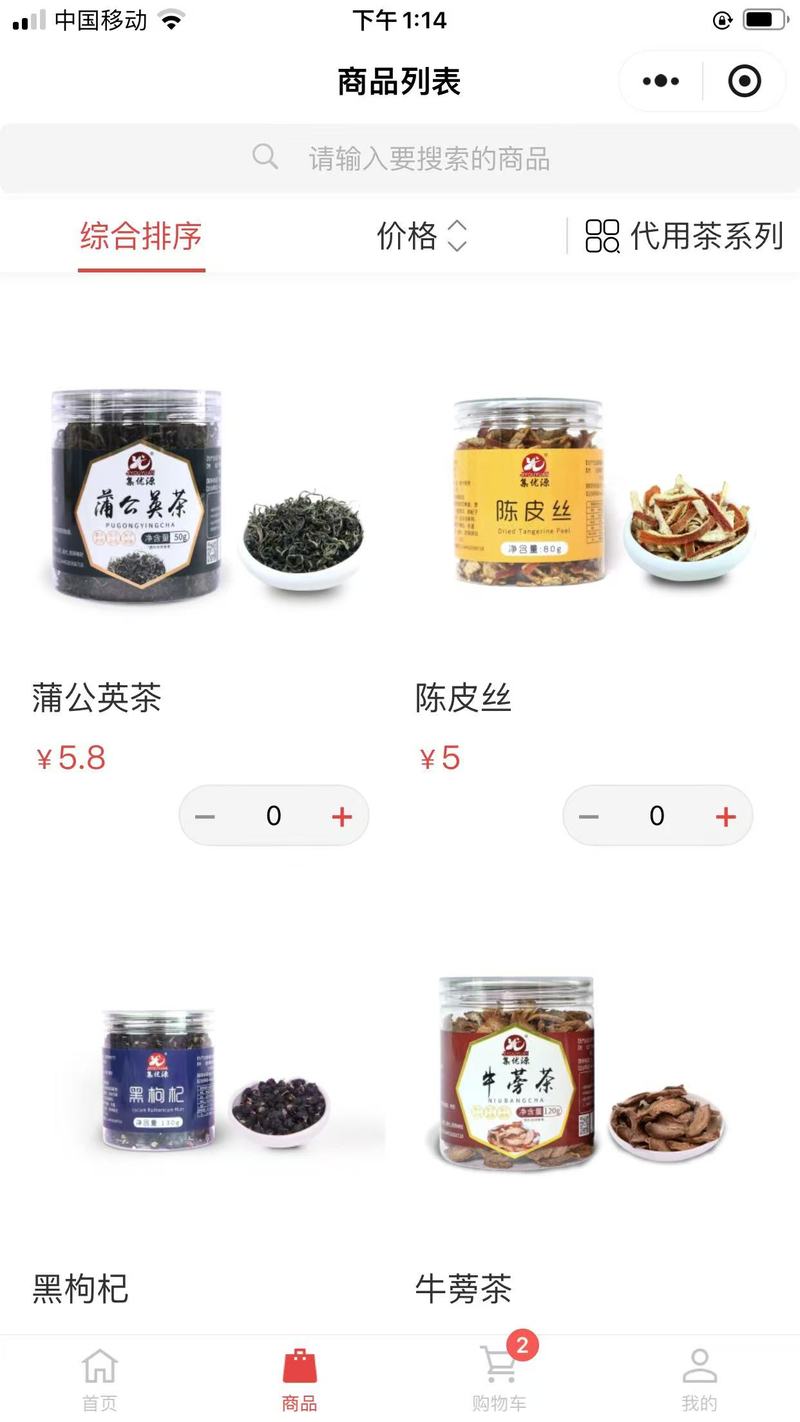
Task: Open the mini program more-options menu
Action: [660, 81]
